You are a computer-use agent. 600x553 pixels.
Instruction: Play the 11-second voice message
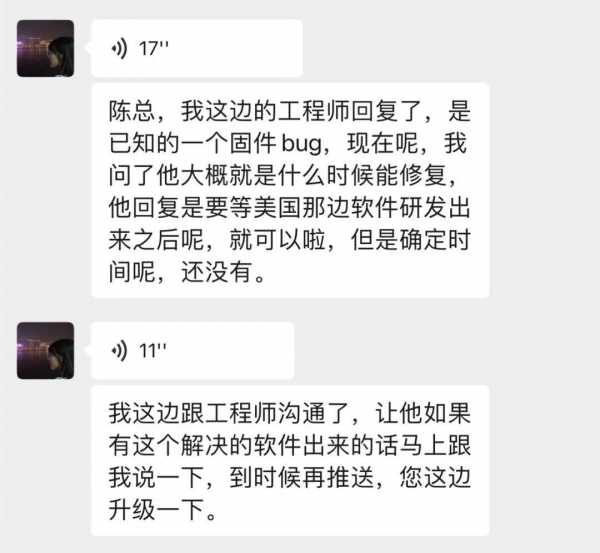190,350
